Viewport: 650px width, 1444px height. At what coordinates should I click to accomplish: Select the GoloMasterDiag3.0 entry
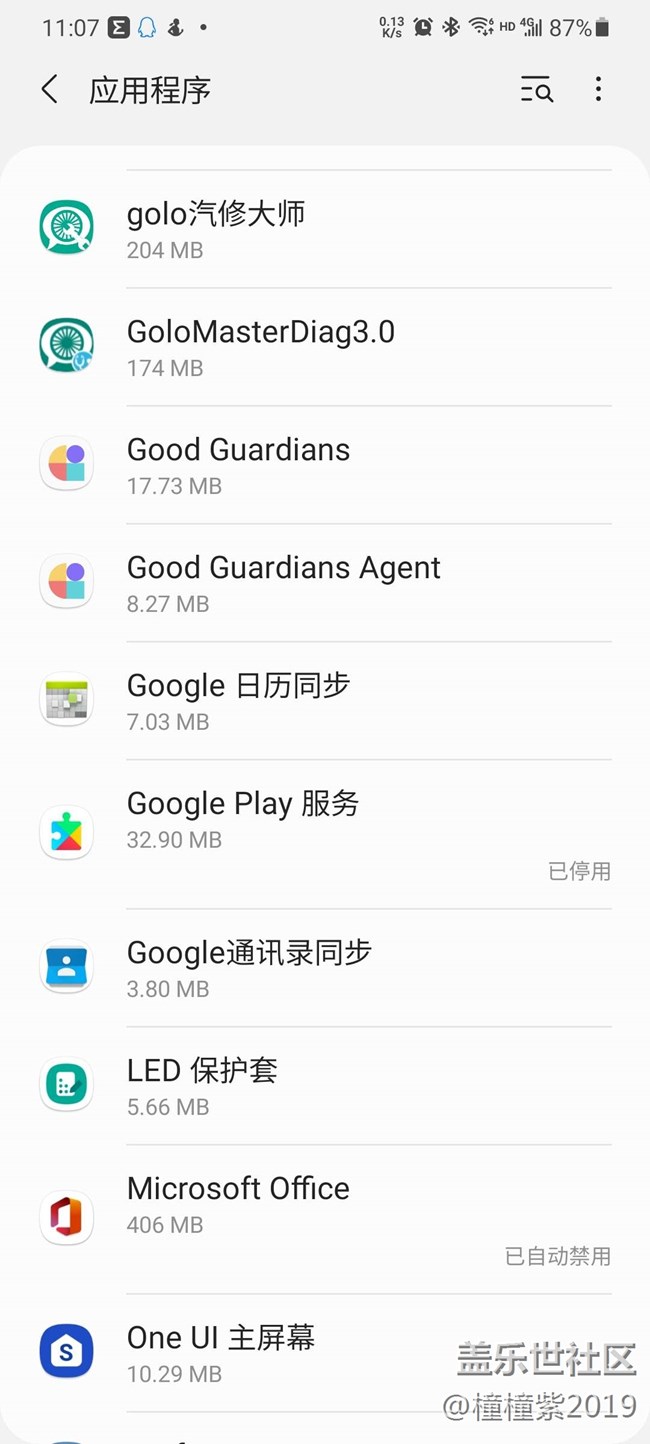point(325,347)
